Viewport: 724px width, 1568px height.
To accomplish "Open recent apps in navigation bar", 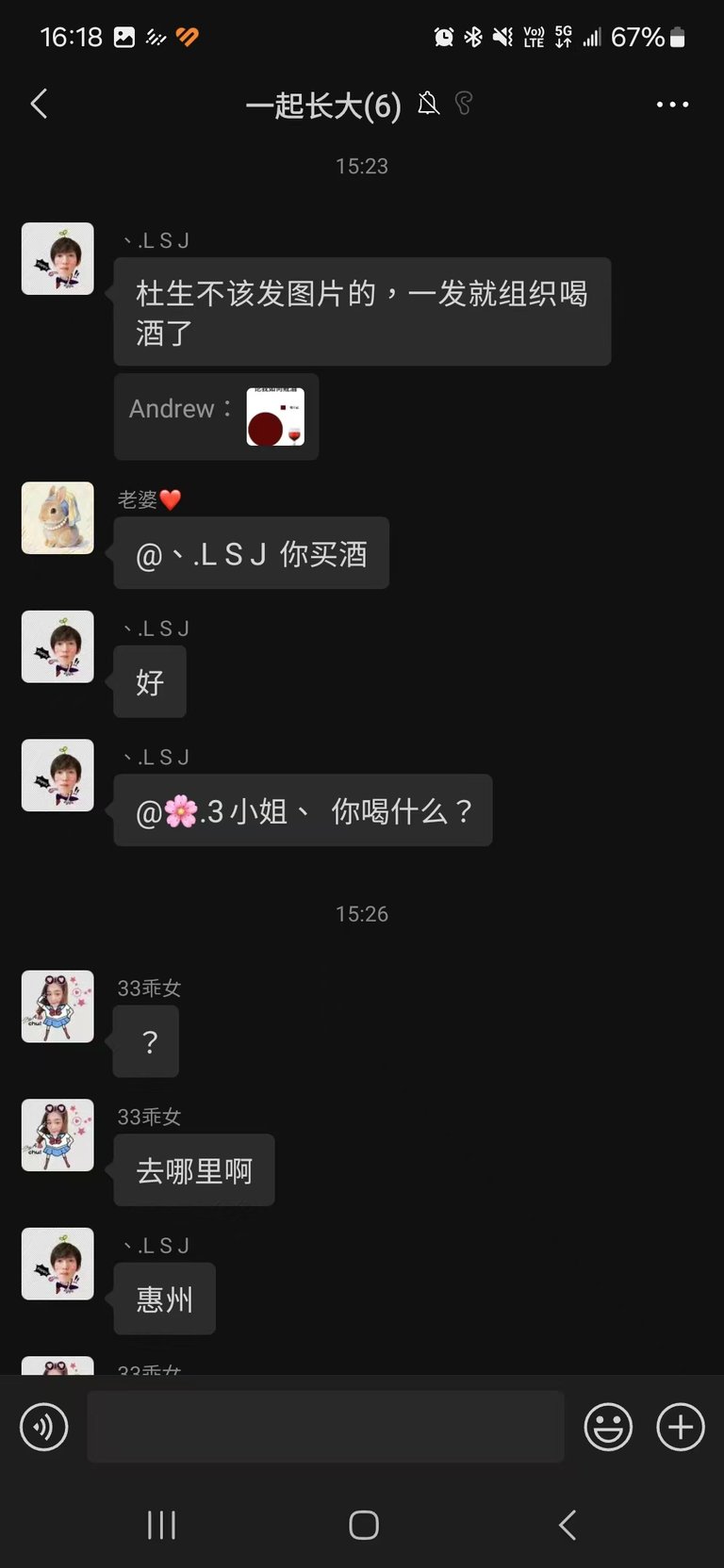I will point(162,1525).
